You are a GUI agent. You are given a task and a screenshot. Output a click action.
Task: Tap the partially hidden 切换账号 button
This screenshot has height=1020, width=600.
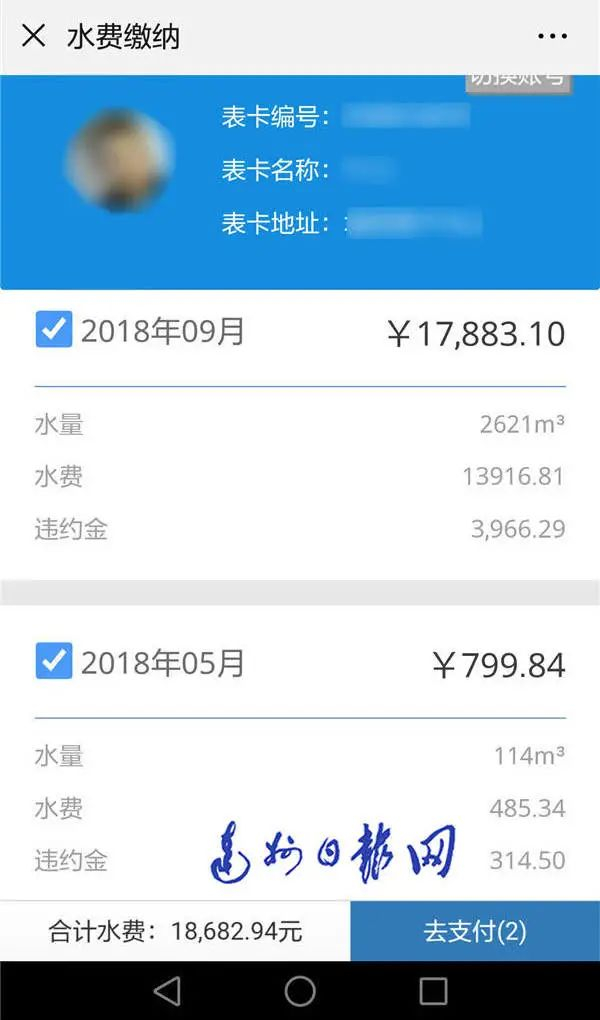point(518,84)
